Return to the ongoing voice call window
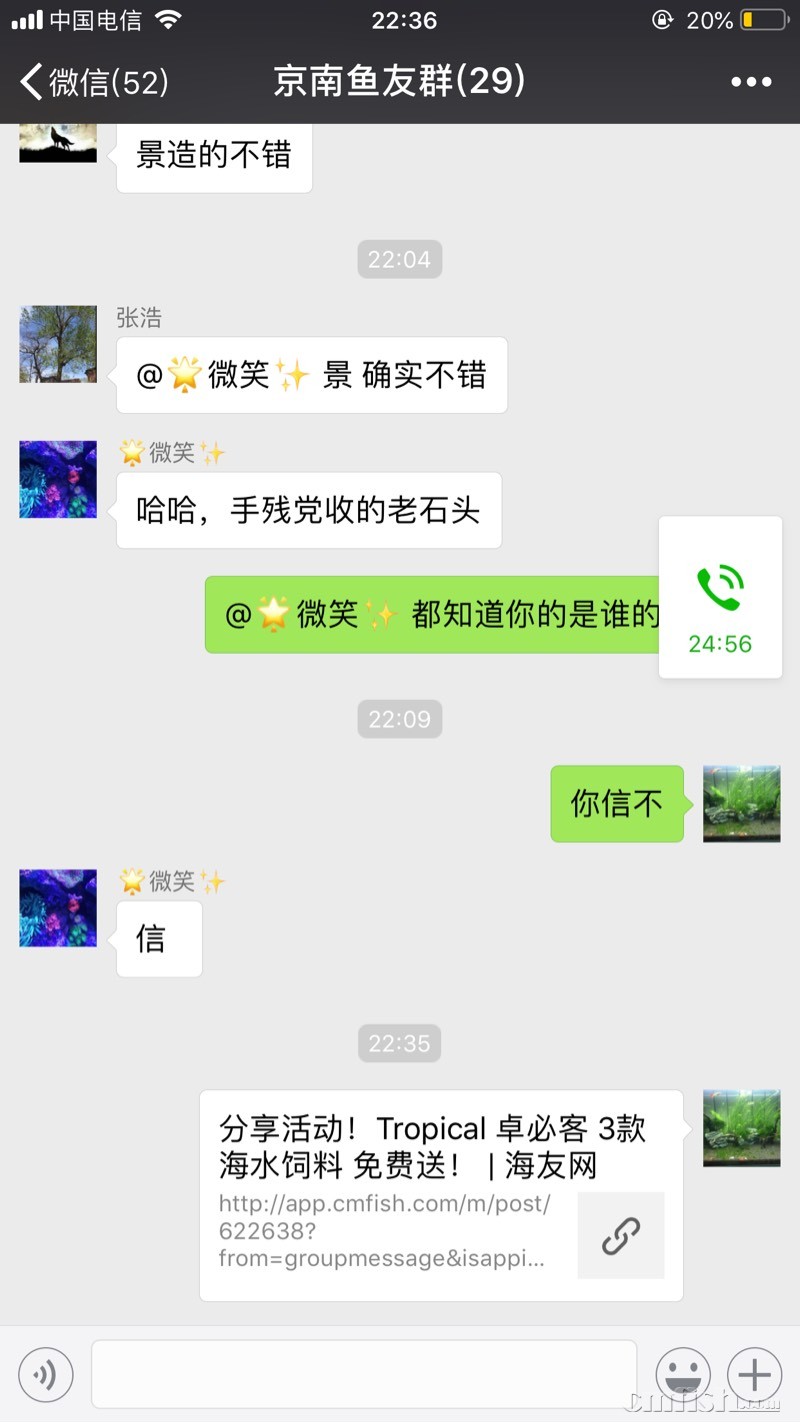 tap(720, 598)
